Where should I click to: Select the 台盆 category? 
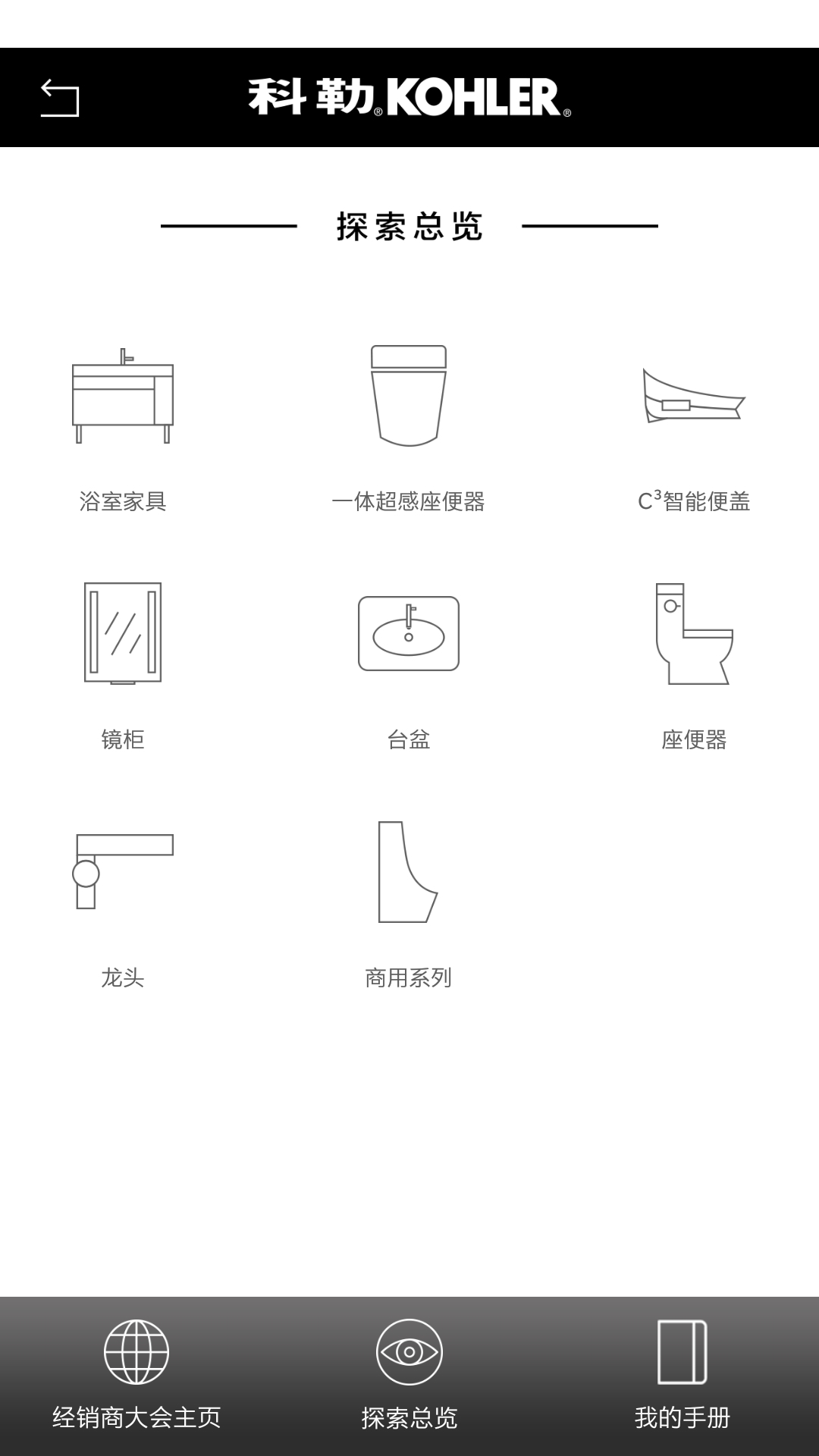(409, 661)
